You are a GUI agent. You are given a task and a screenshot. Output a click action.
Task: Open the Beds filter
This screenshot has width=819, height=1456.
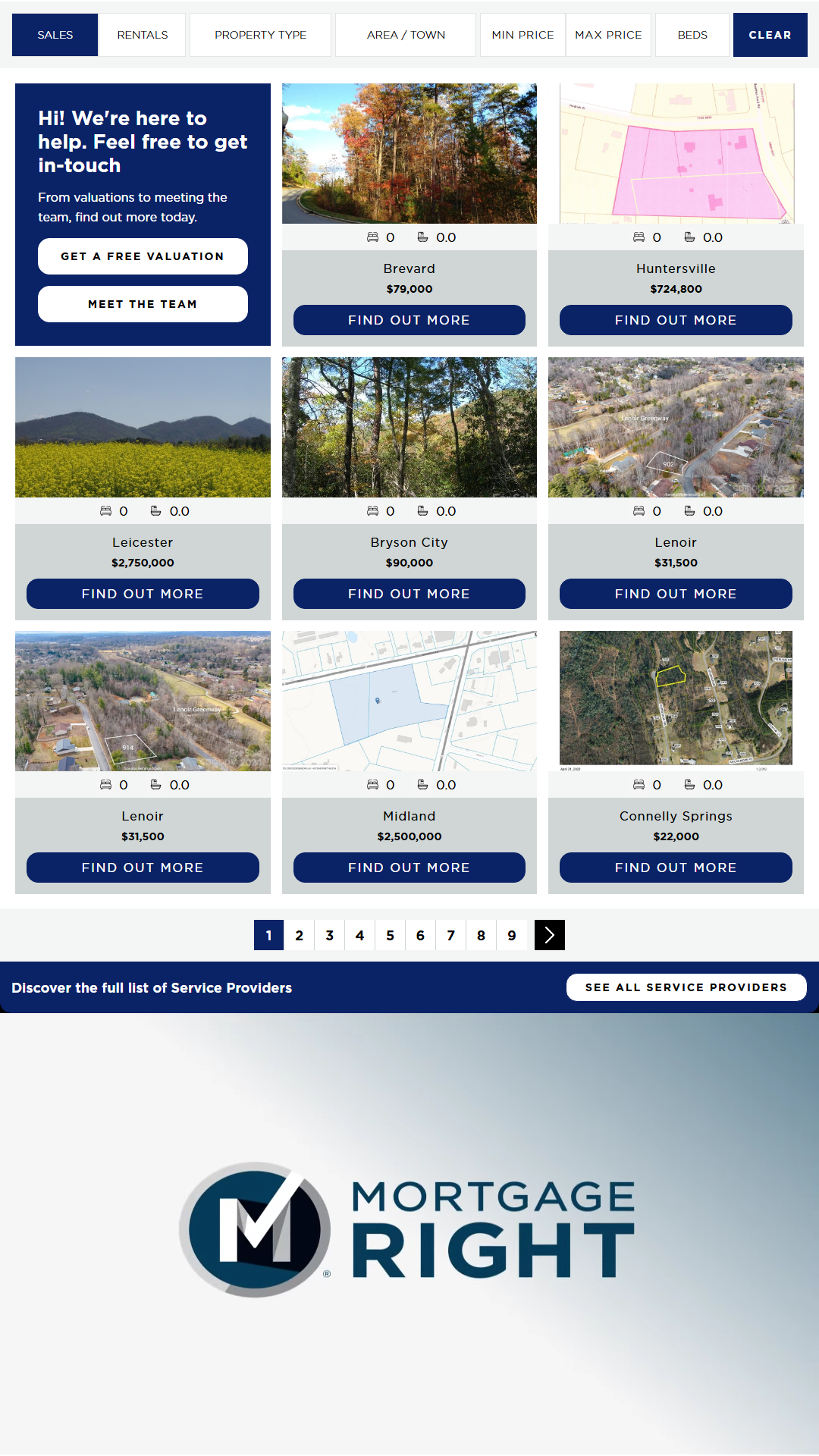[692, 35]
